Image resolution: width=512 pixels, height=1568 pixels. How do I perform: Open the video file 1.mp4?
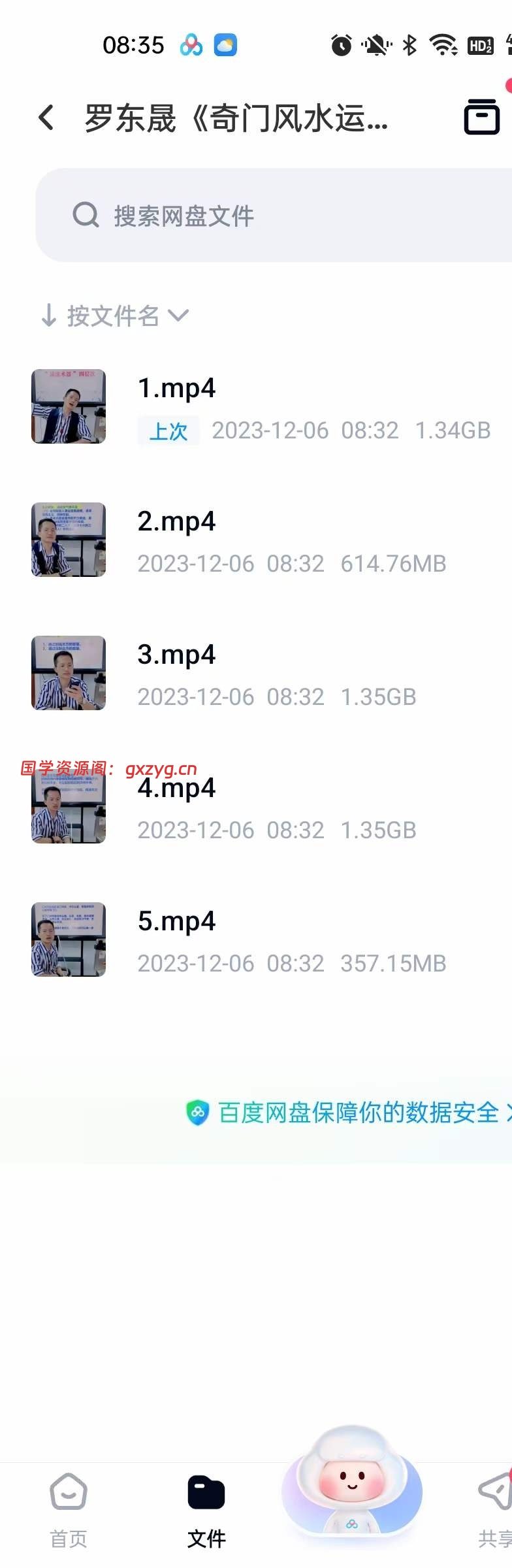(261, 407)
